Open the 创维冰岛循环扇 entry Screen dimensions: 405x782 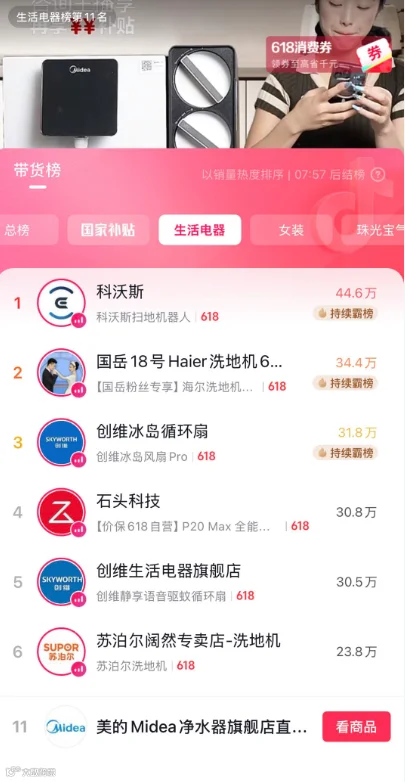coord(202,442)
